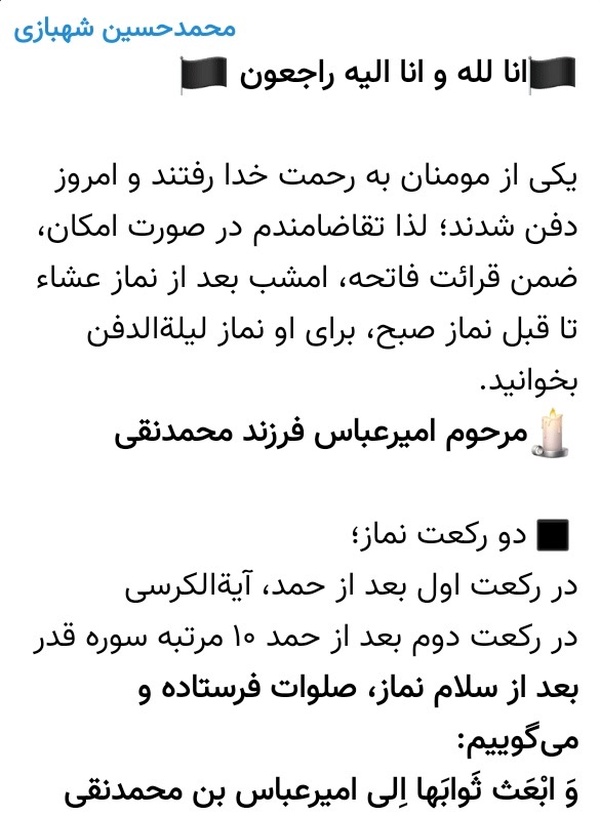Open sender محمدحسین شهبازی's profile
600x816 pixels.
pos(124,28)
